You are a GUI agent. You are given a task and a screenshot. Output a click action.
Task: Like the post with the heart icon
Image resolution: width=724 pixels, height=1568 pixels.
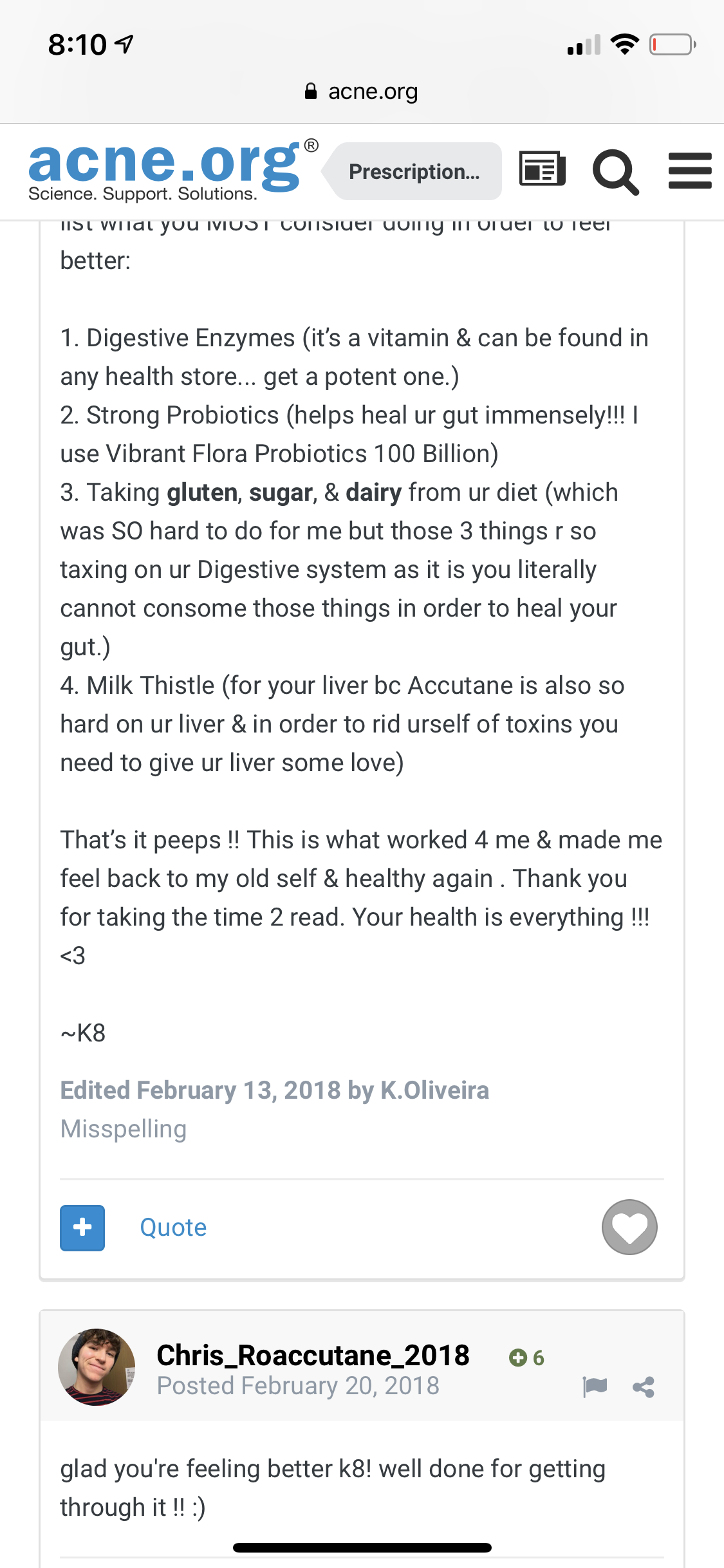[629, 1227]
